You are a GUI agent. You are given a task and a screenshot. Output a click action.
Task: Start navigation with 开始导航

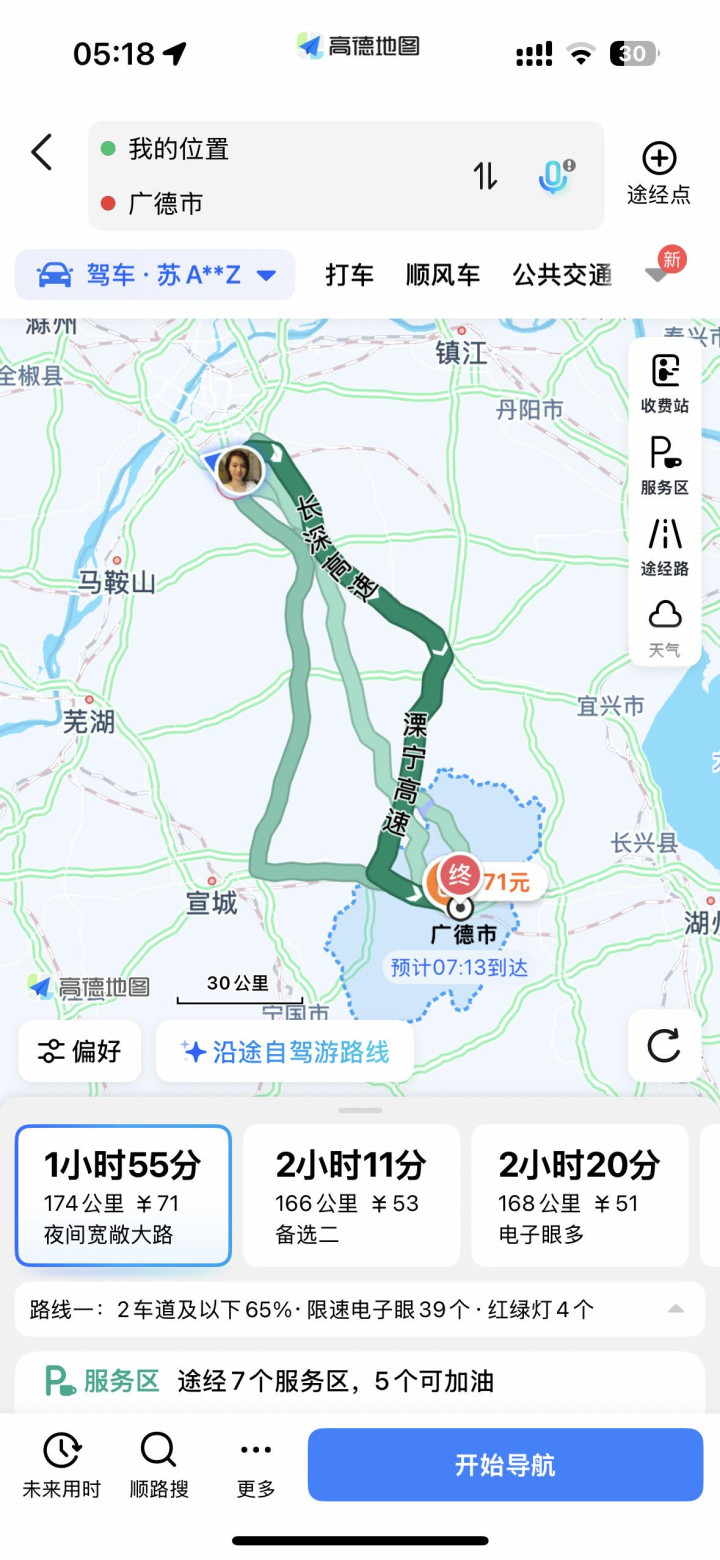[505, 1464]
